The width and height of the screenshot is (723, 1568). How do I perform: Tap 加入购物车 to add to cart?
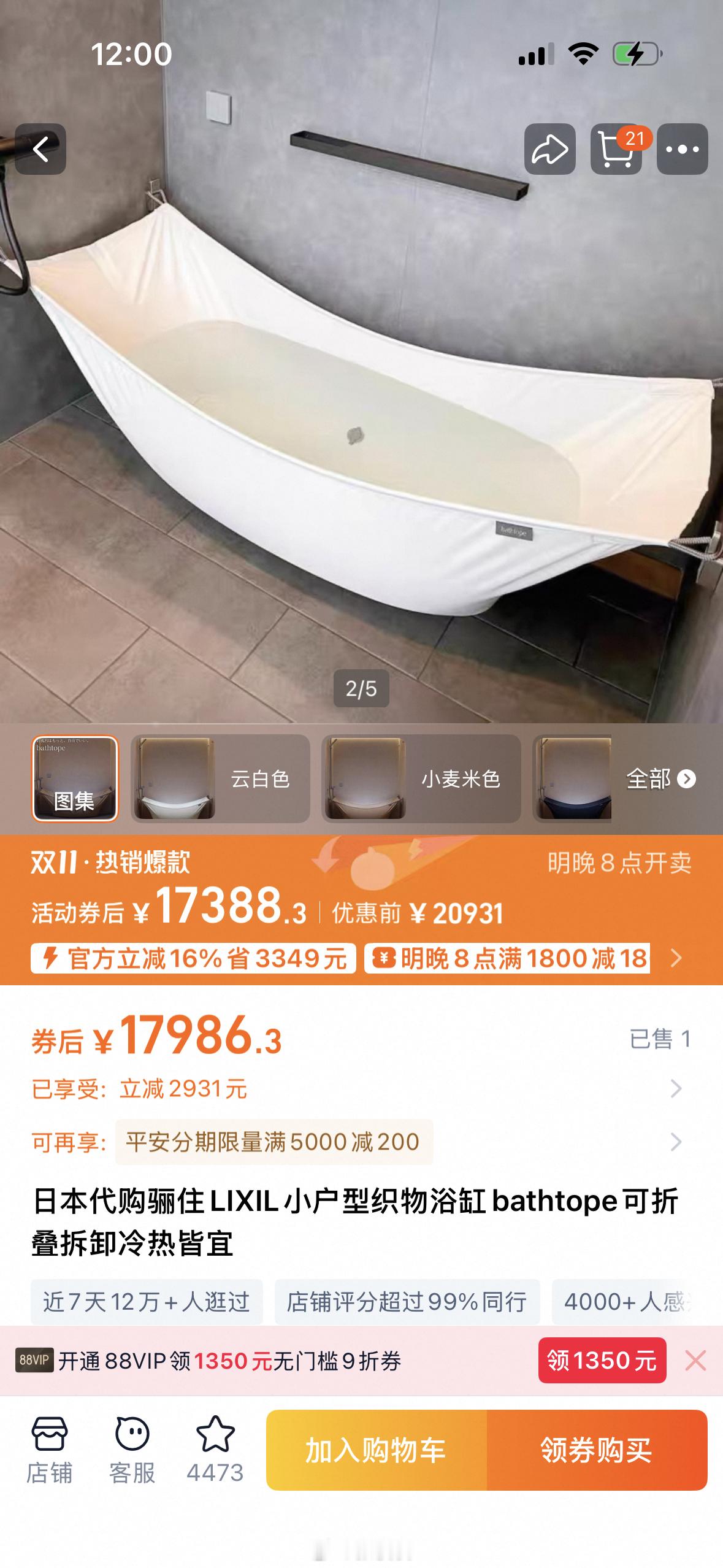tap(376, 1450)
